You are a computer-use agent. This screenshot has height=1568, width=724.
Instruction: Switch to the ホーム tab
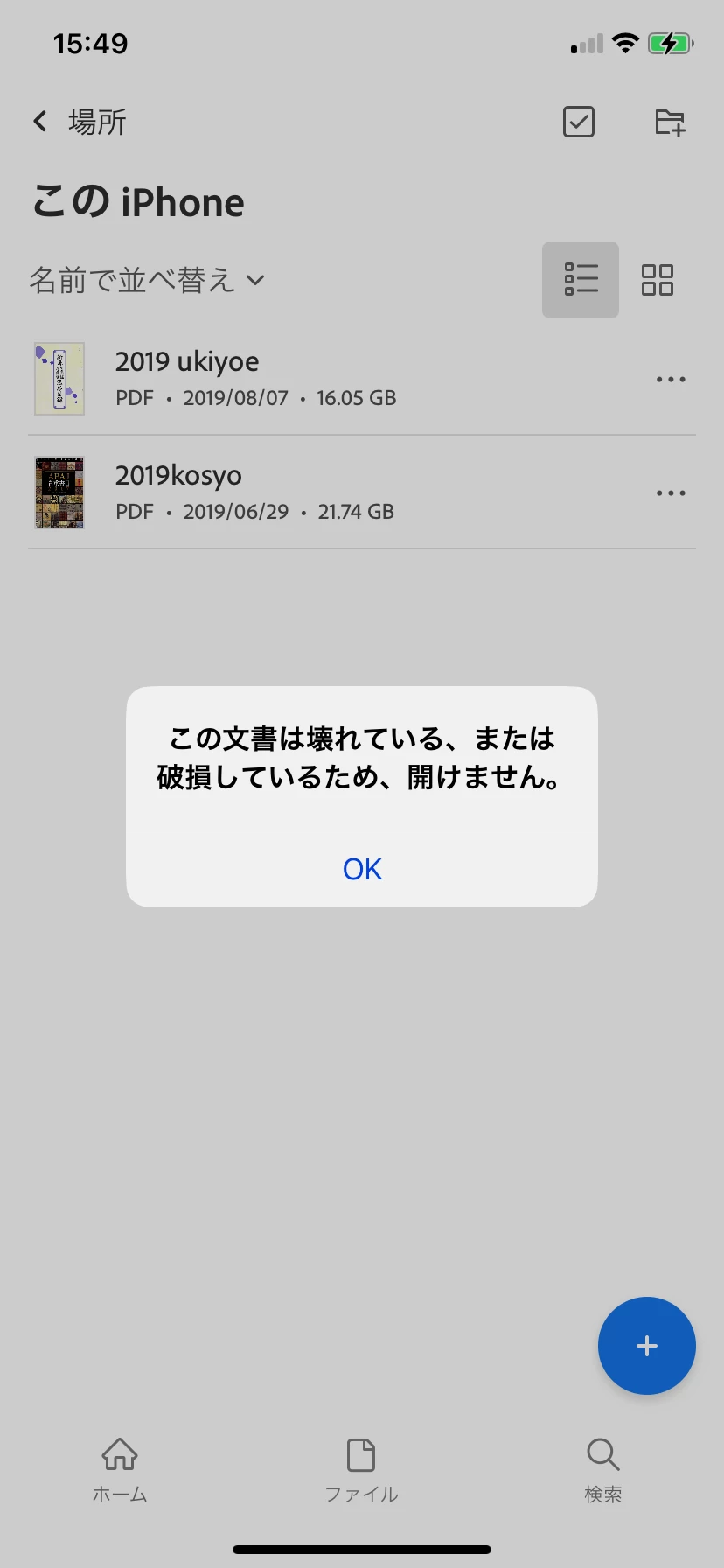(x=120, y=1468)
